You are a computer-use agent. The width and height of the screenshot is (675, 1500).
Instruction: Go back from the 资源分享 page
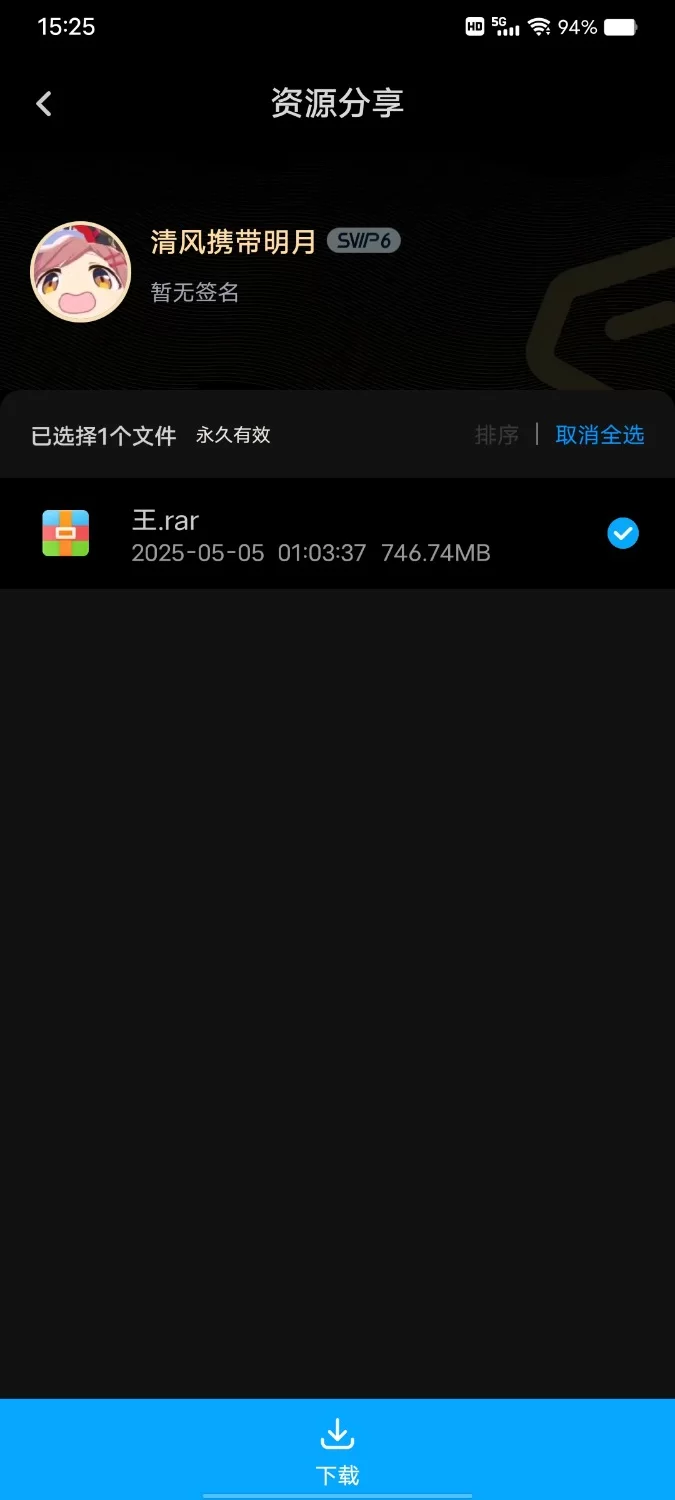pyautogui.click(x=44, y=103)
